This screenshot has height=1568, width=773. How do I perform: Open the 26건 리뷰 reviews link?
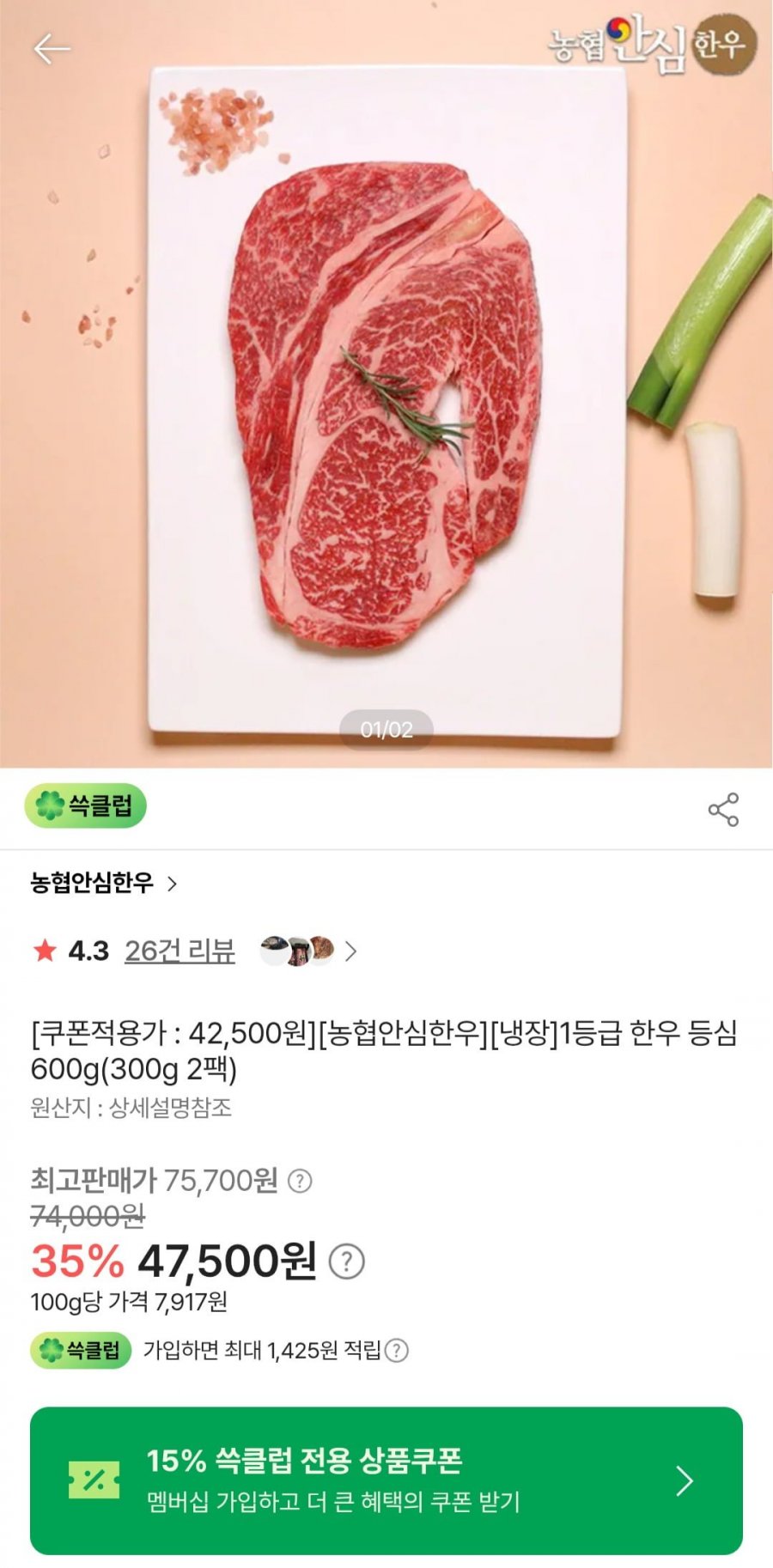[x=180, y=951]
